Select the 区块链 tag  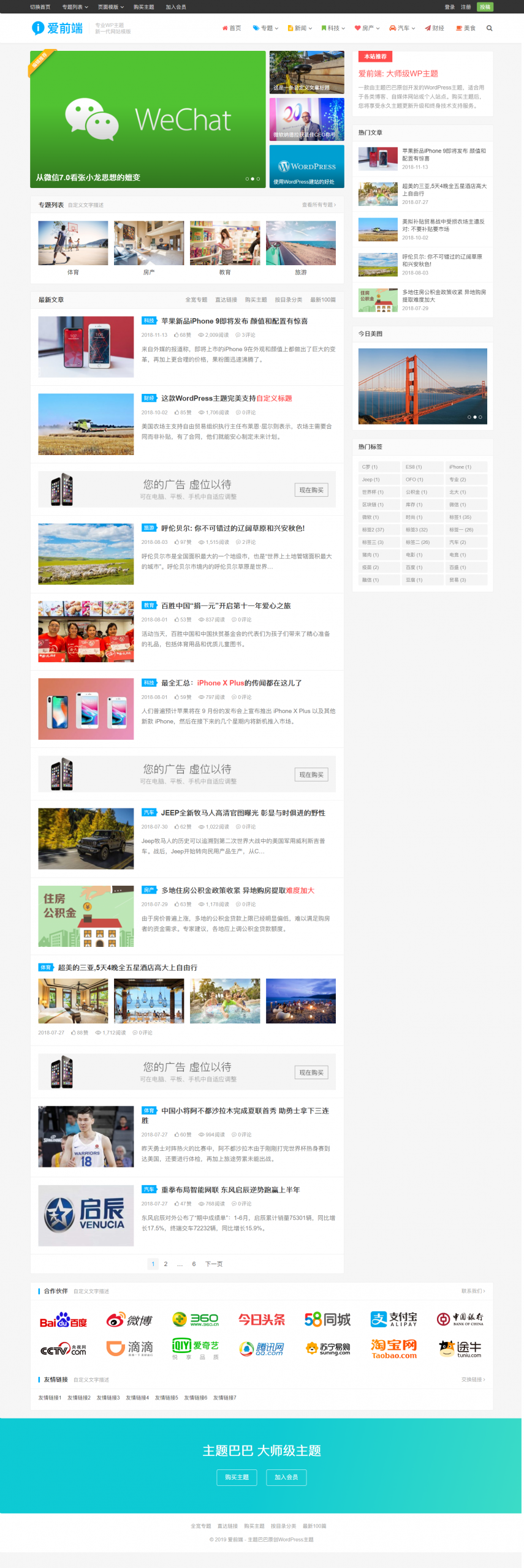(373, 505)
